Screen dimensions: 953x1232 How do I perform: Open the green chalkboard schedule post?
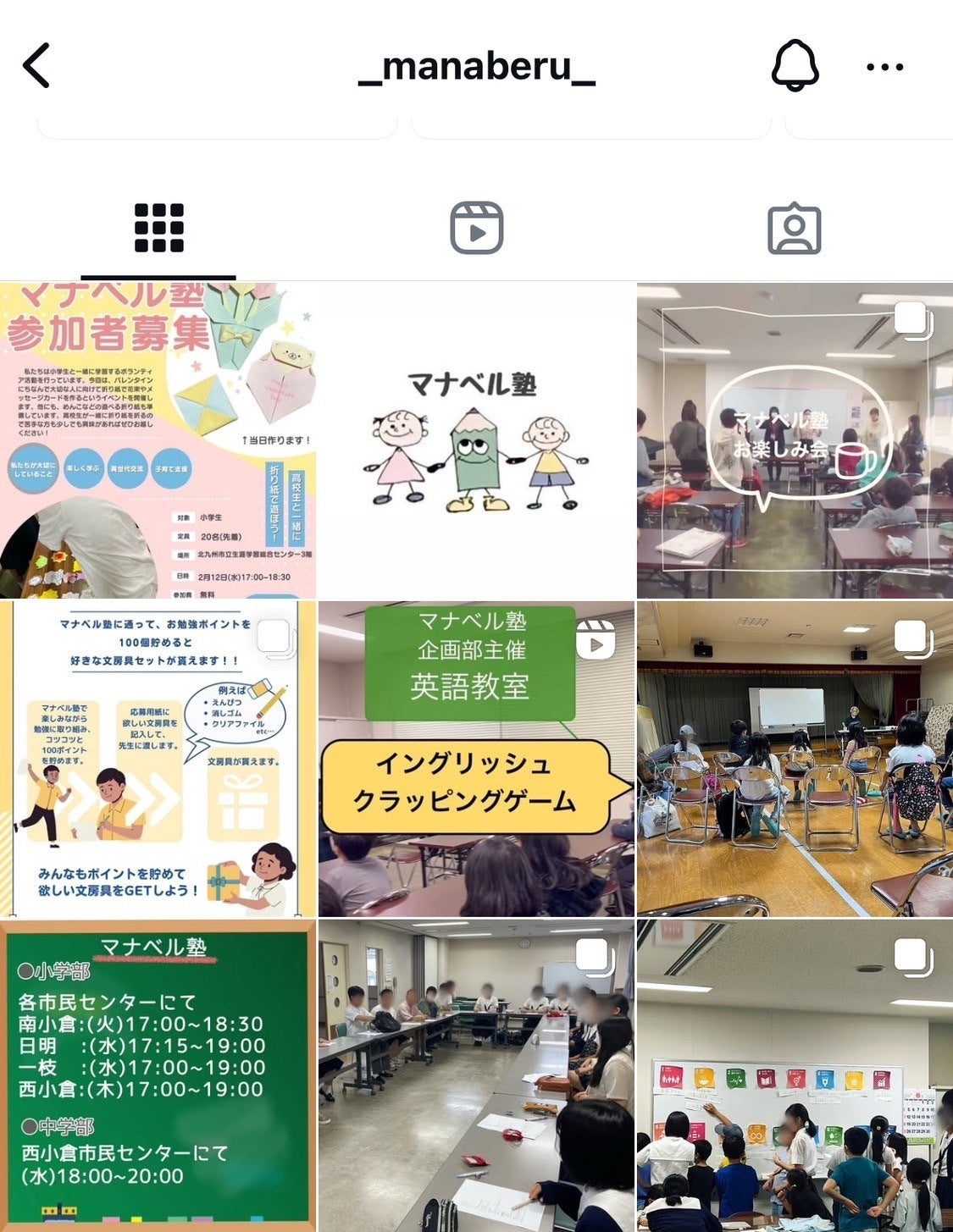point(158,1075)
